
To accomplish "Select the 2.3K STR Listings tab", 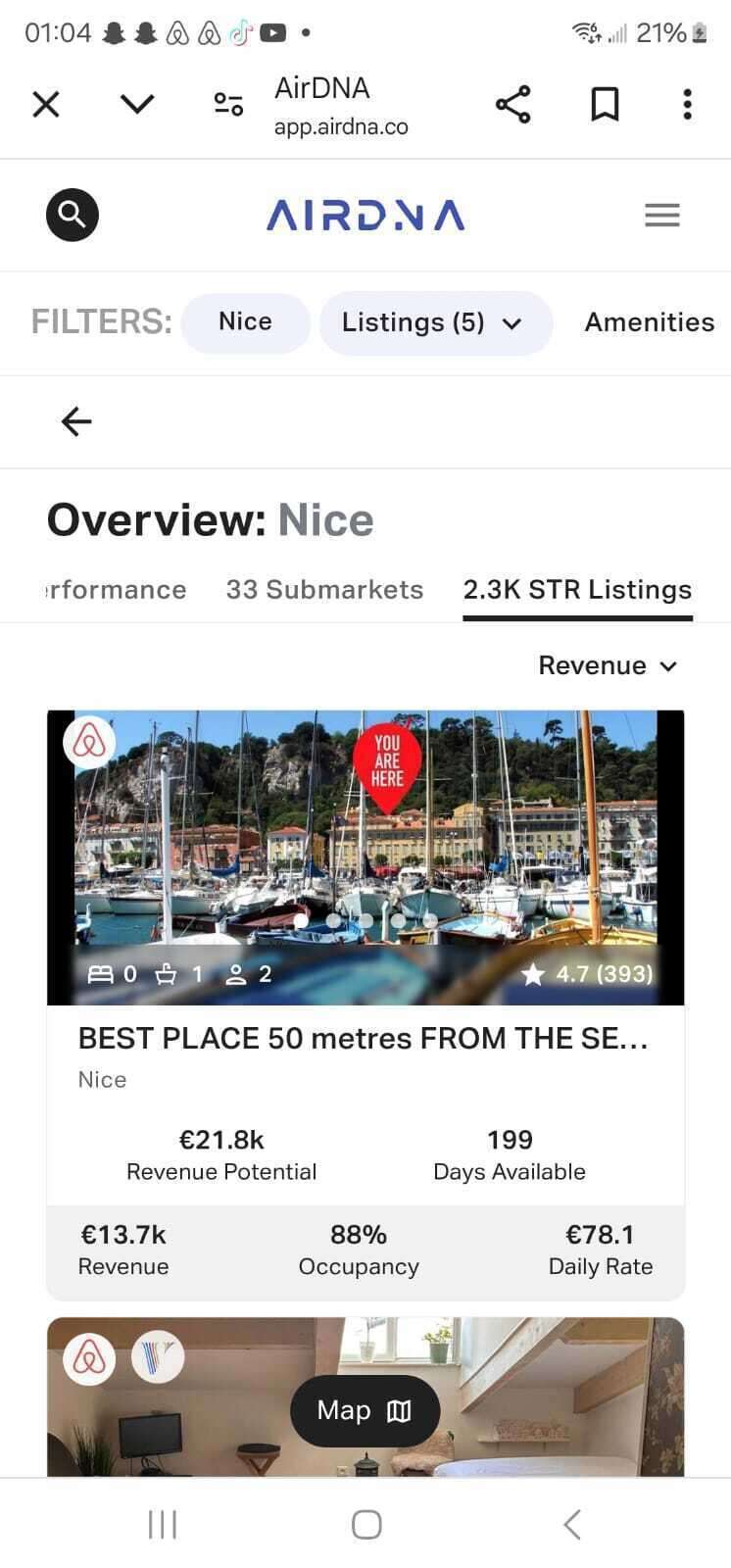I will tap(577, 590).
